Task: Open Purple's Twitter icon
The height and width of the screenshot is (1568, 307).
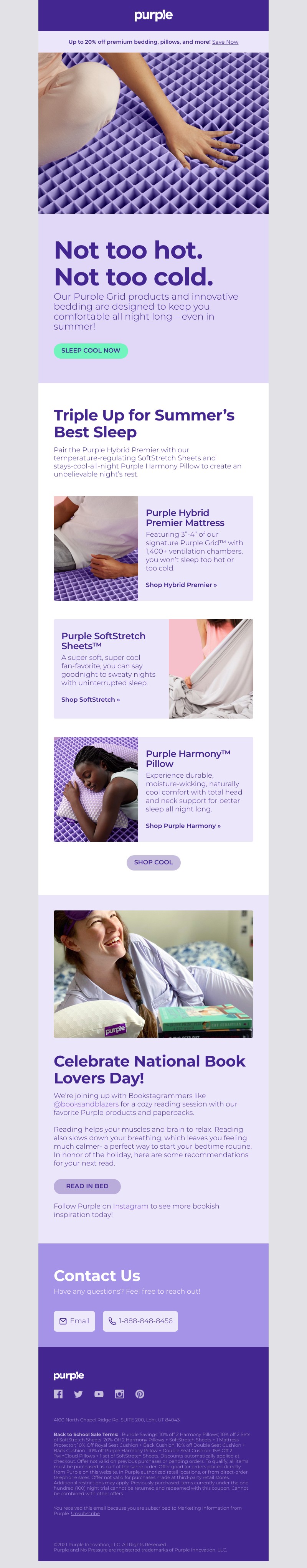Action: coord(79,1394)
